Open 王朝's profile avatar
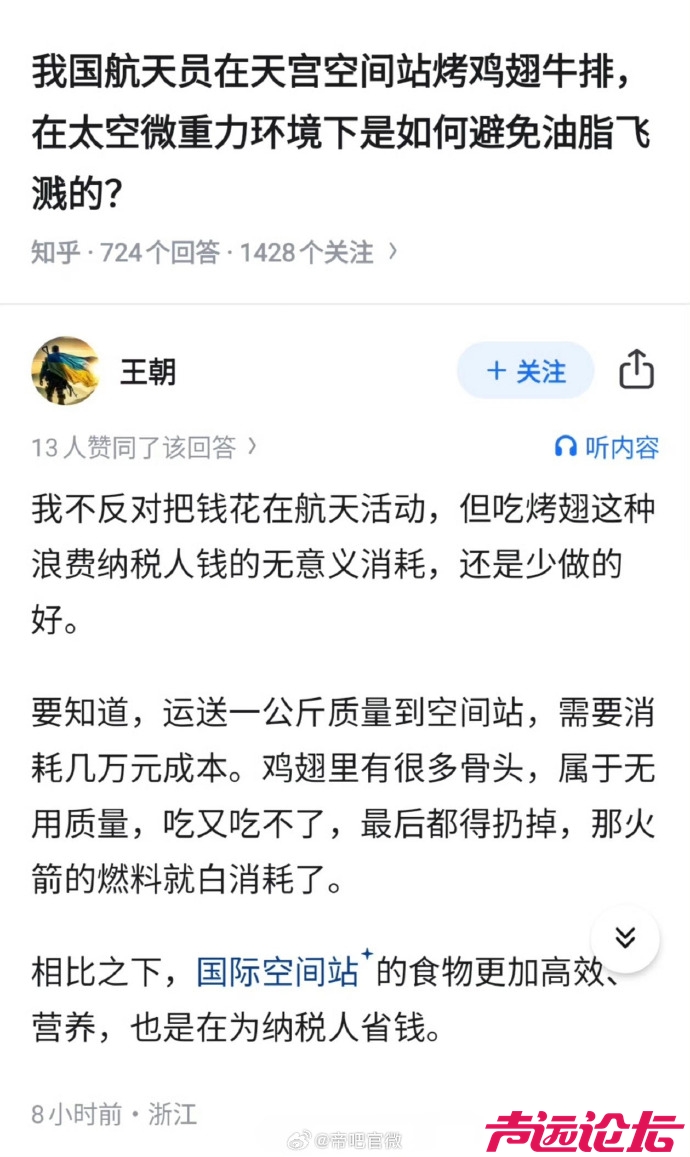Image resolution: width=690 pixels, height=1157 pixels. (x=65, y=371)
